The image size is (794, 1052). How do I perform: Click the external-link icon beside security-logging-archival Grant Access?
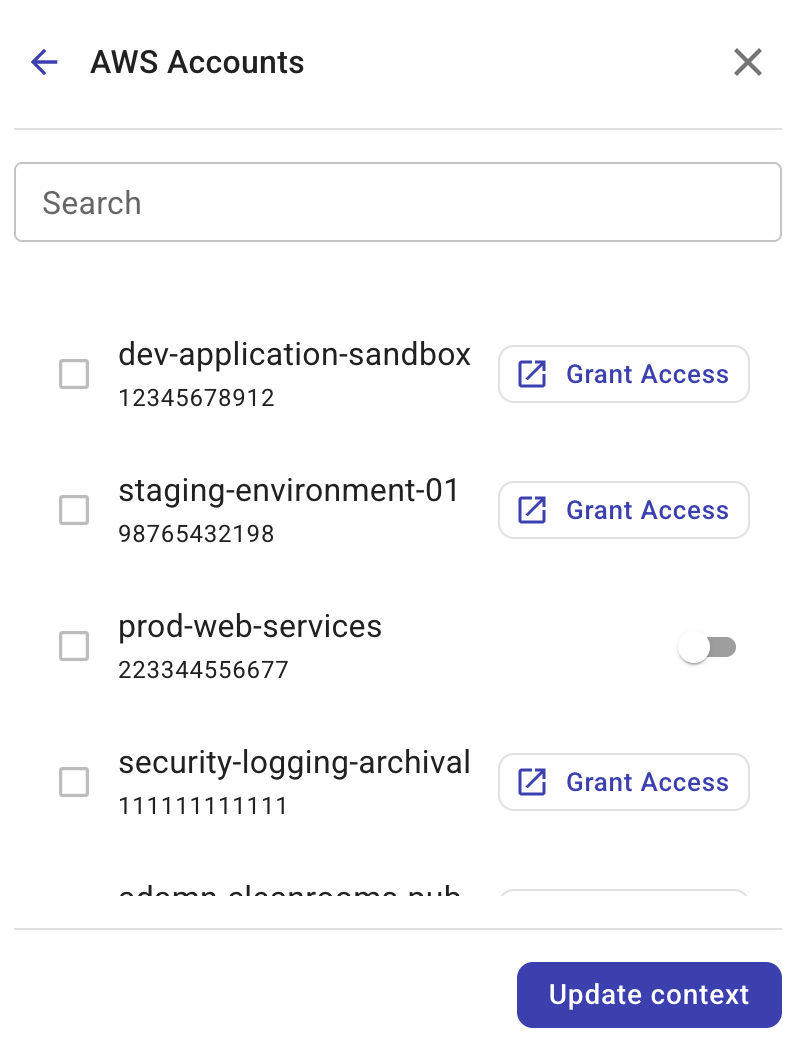531,782
